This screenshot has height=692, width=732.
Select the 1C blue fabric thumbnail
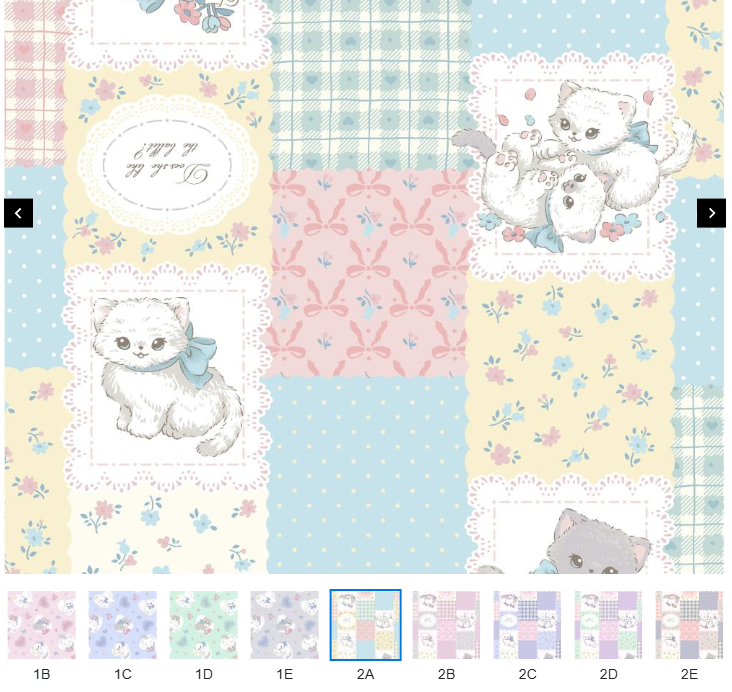click(x=123, y=625)
